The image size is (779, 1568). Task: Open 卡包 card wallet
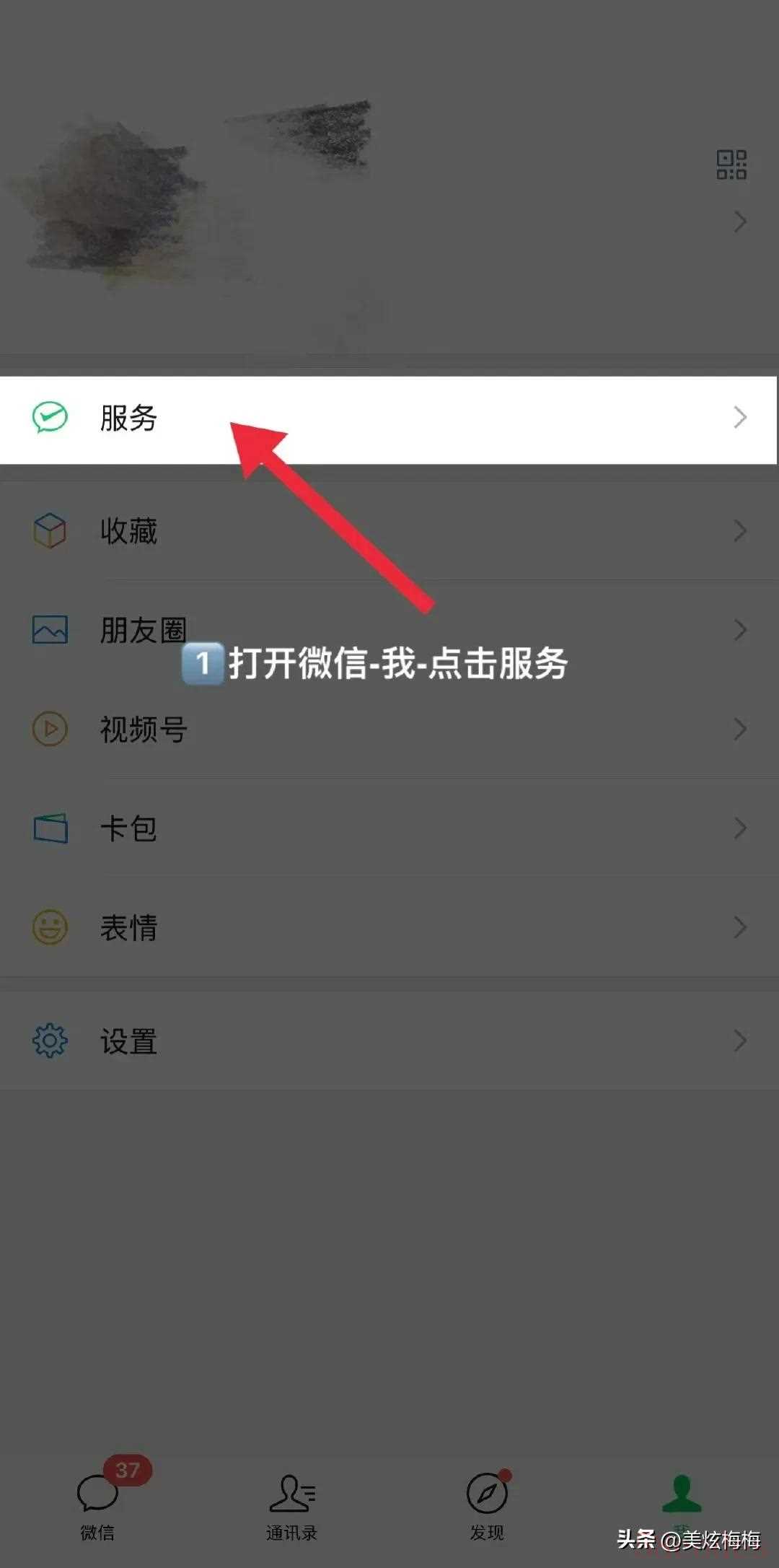click(388, 828)
